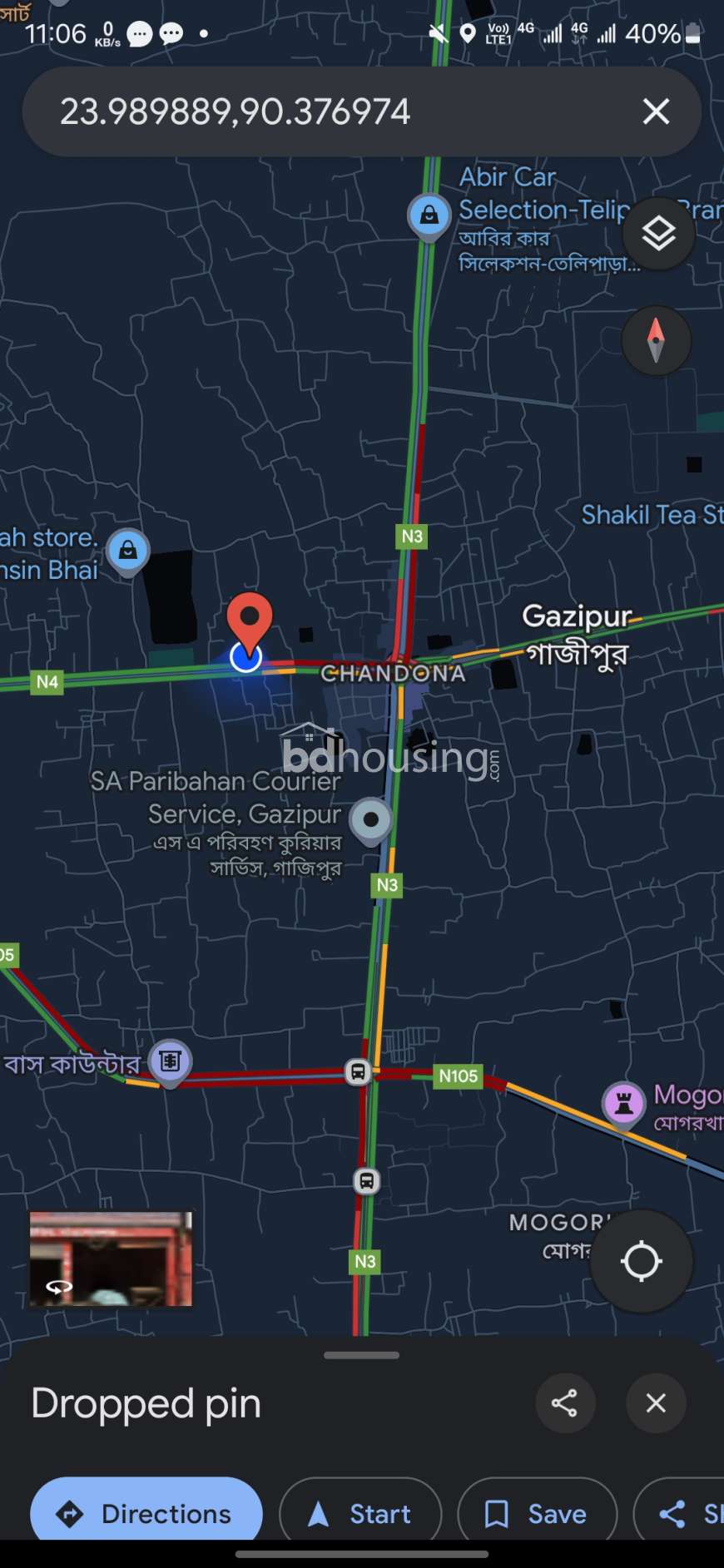This screenshot has width=724, height=1568.
Task: Tap the red dropped pin marker
Action: coord(250,621)
